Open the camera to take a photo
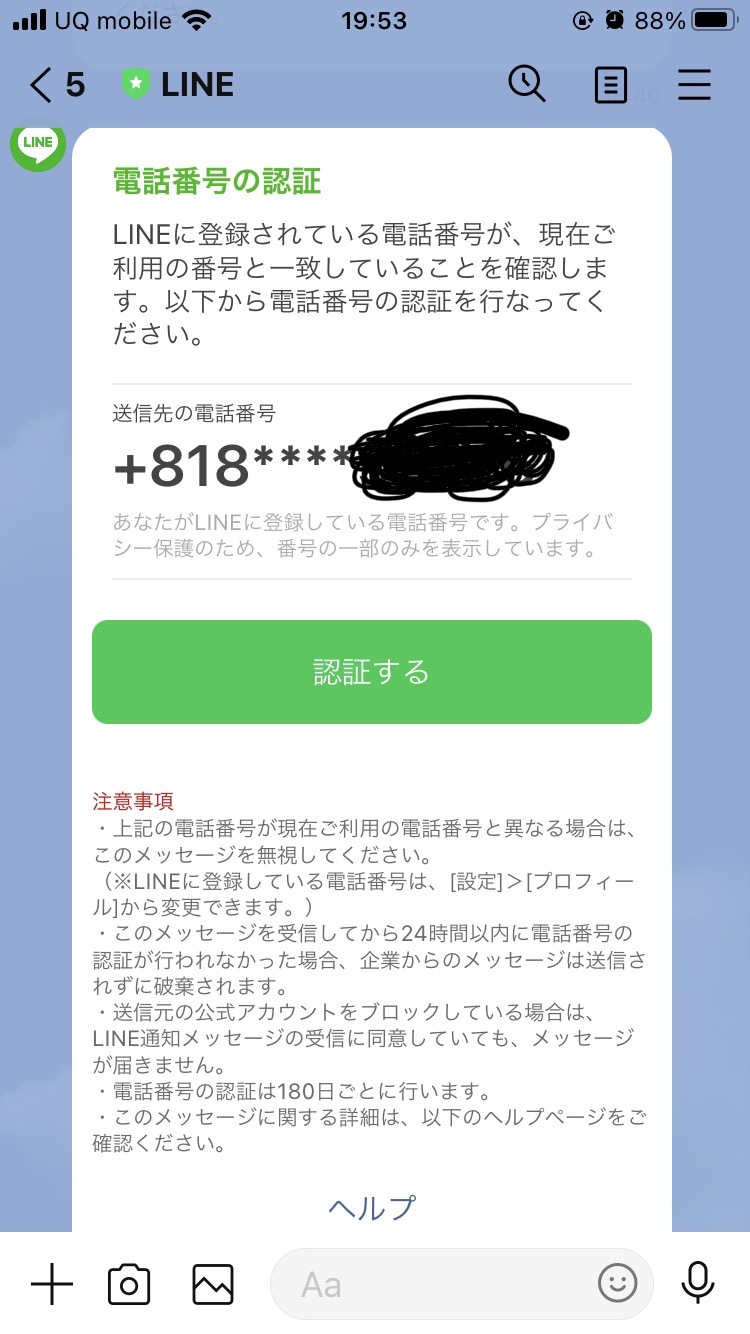 click(129, 1284)
